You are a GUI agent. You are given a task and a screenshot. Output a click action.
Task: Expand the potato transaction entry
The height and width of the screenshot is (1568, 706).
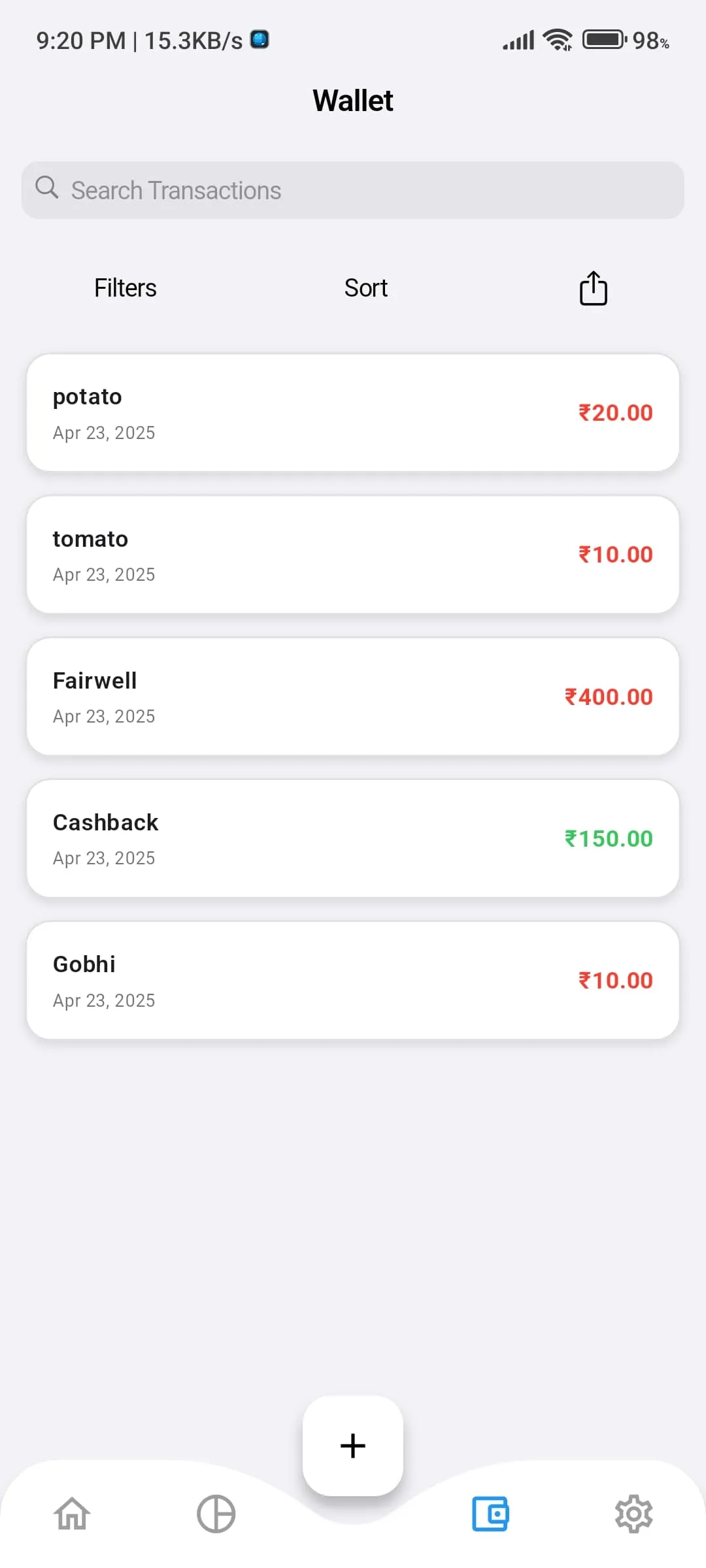click(x=353, y=412)
